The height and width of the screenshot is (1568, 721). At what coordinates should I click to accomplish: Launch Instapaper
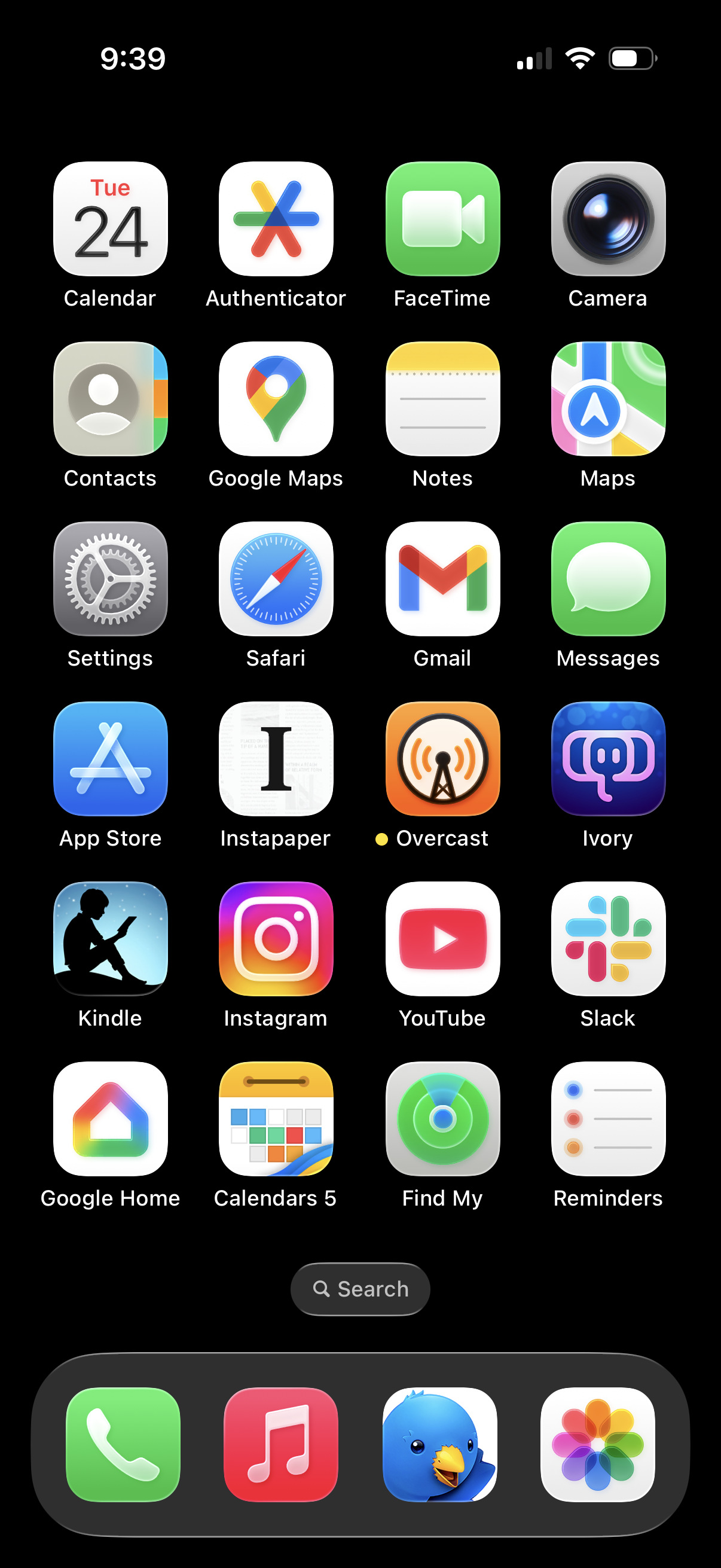coord(276,759)
